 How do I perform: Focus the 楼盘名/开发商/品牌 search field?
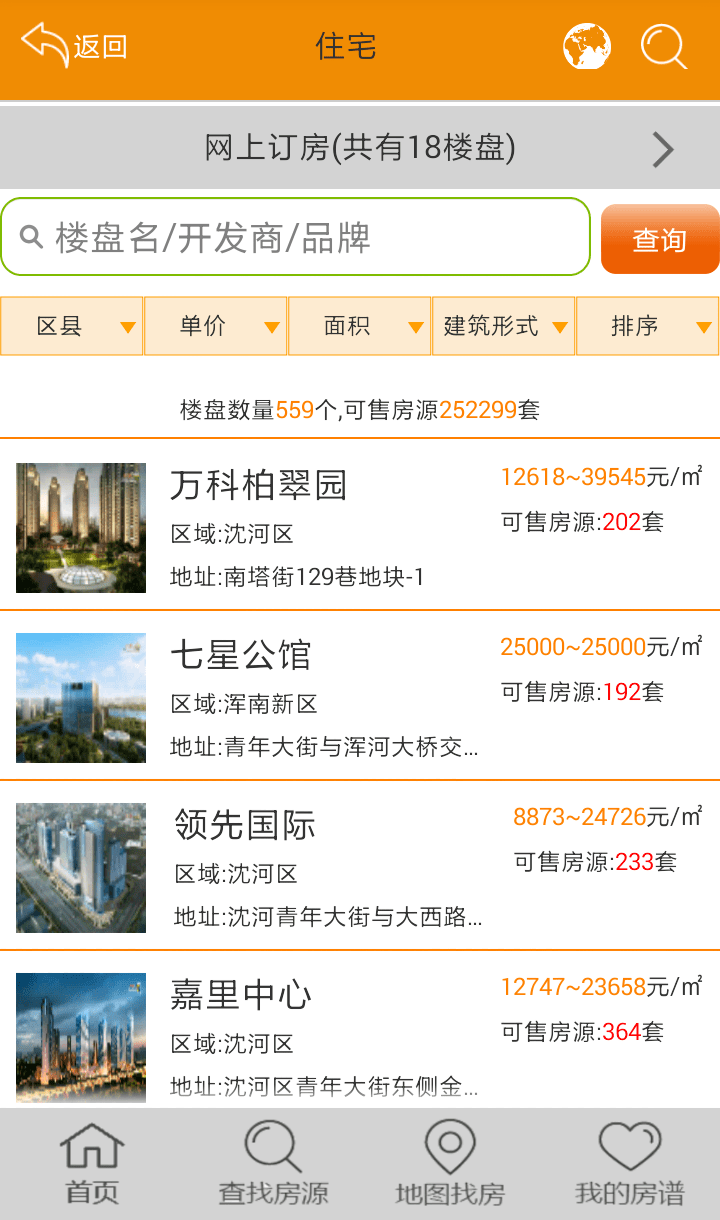(300, 237)
